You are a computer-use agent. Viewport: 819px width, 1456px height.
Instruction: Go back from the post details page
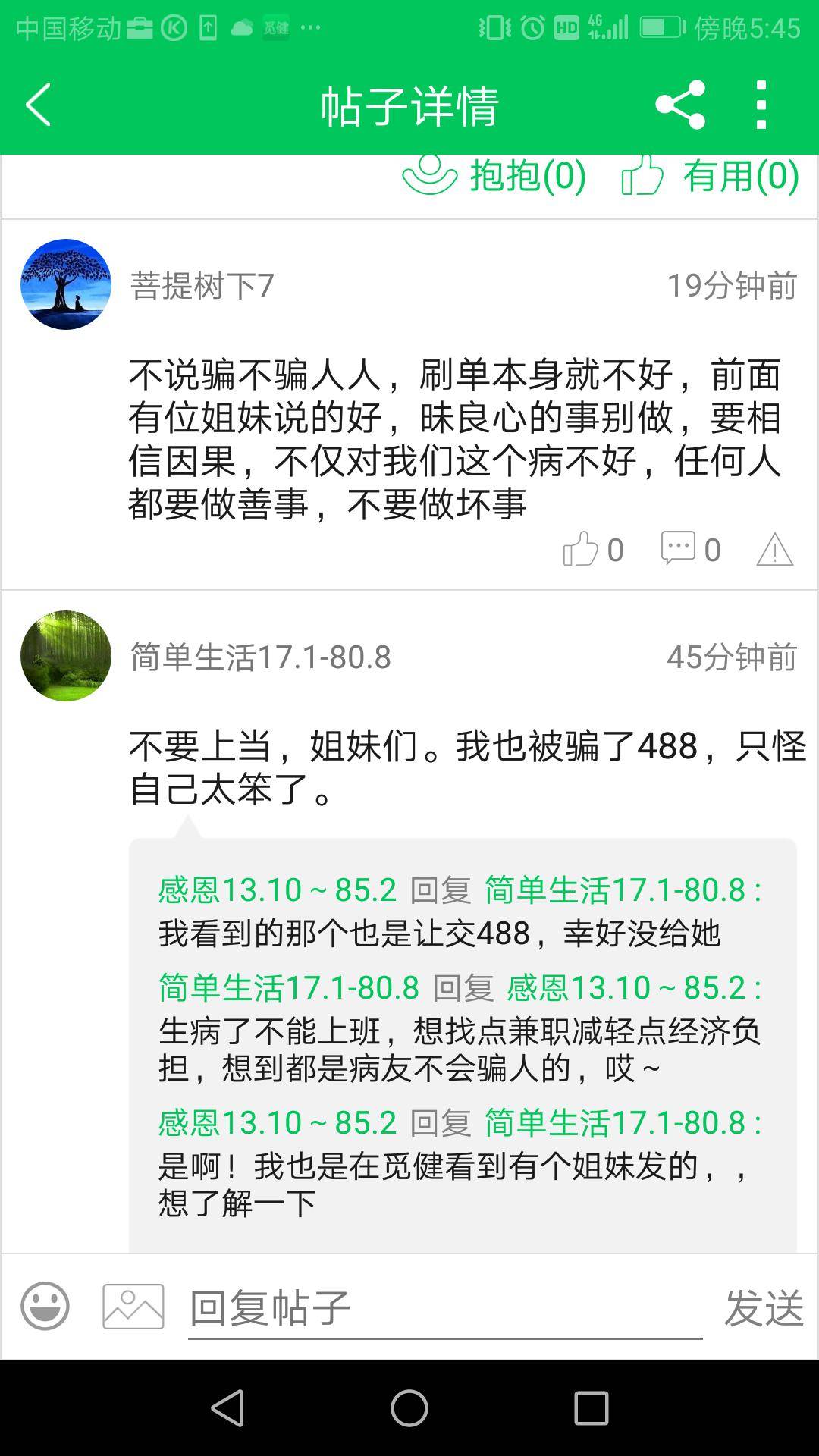pos(38,105)
